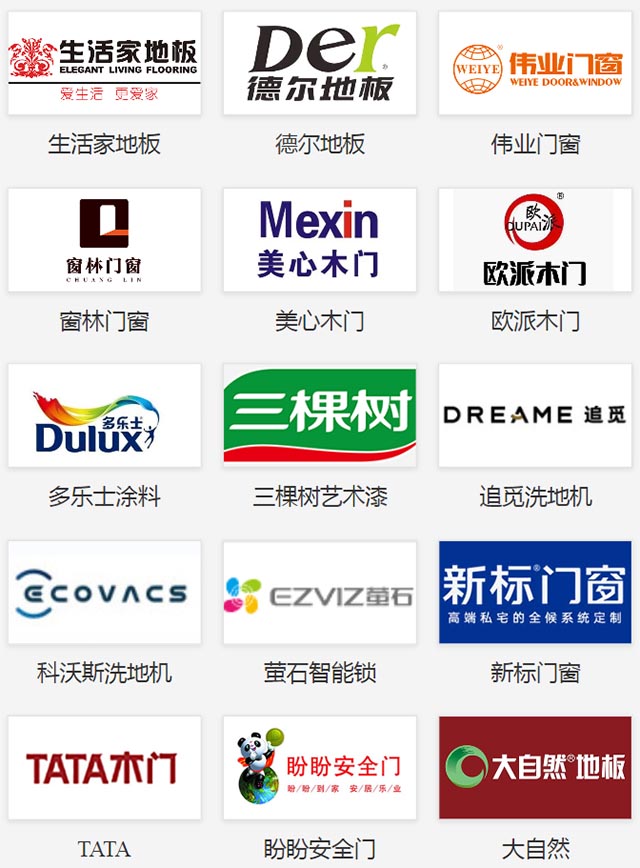Screen dimensions: 640x868
Task: Choose the 新标门窗 brand tile
Action: pyautogui.click(x=535, y=592)
